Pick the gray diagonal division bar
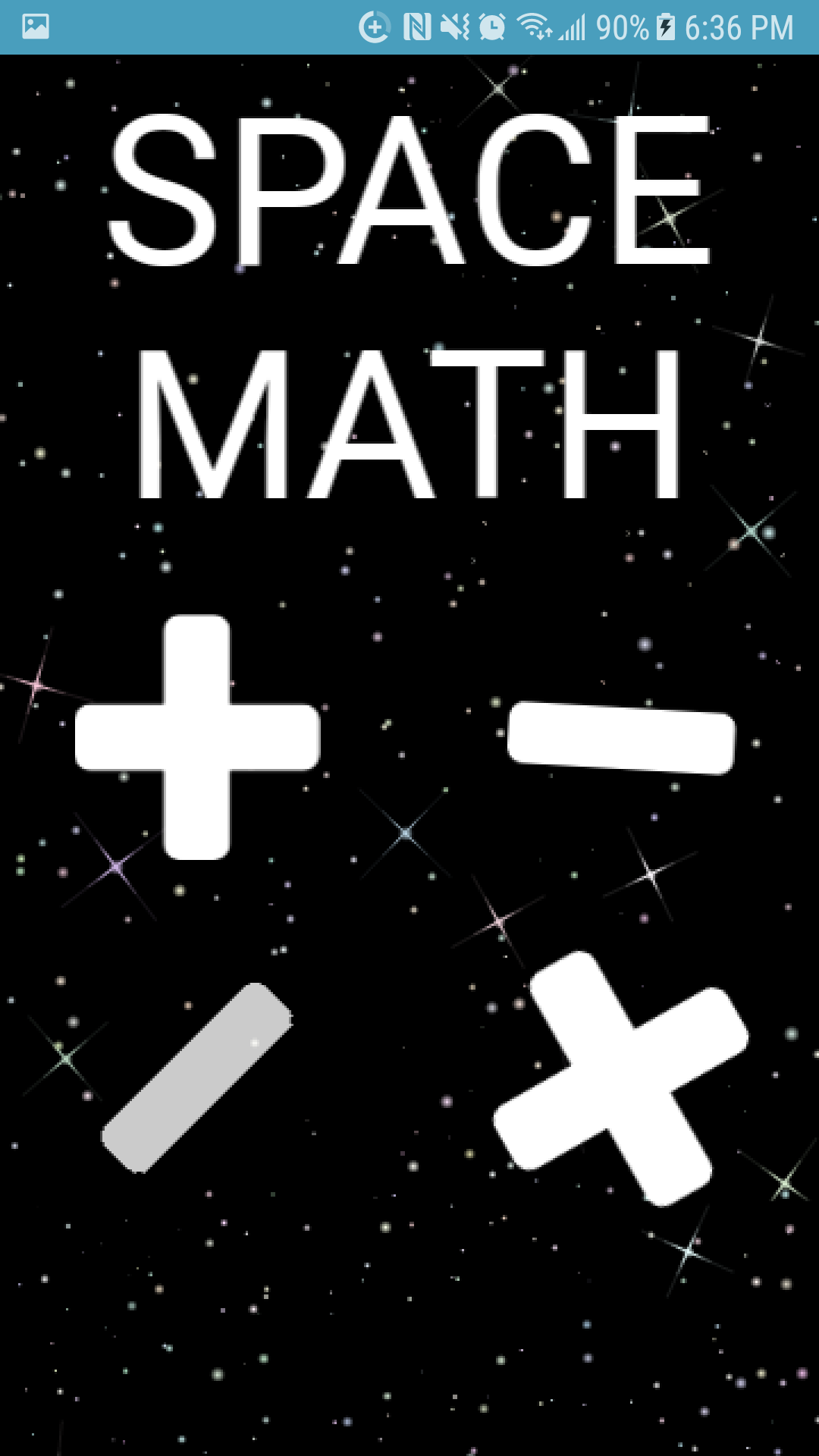Viewport: 819px width, 1456px height. click(x=197, y=1078)
